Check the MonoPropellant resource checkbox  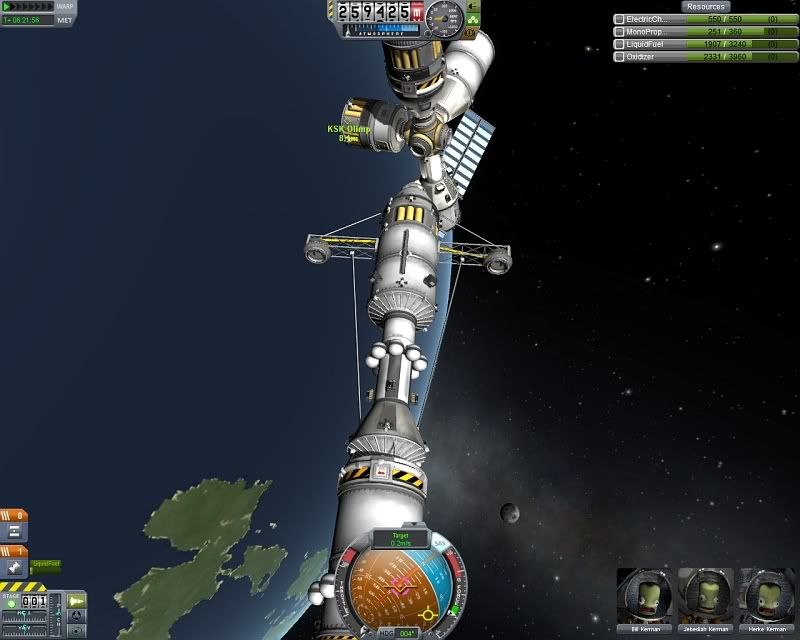pyautogui.click(x=620, y=32)
